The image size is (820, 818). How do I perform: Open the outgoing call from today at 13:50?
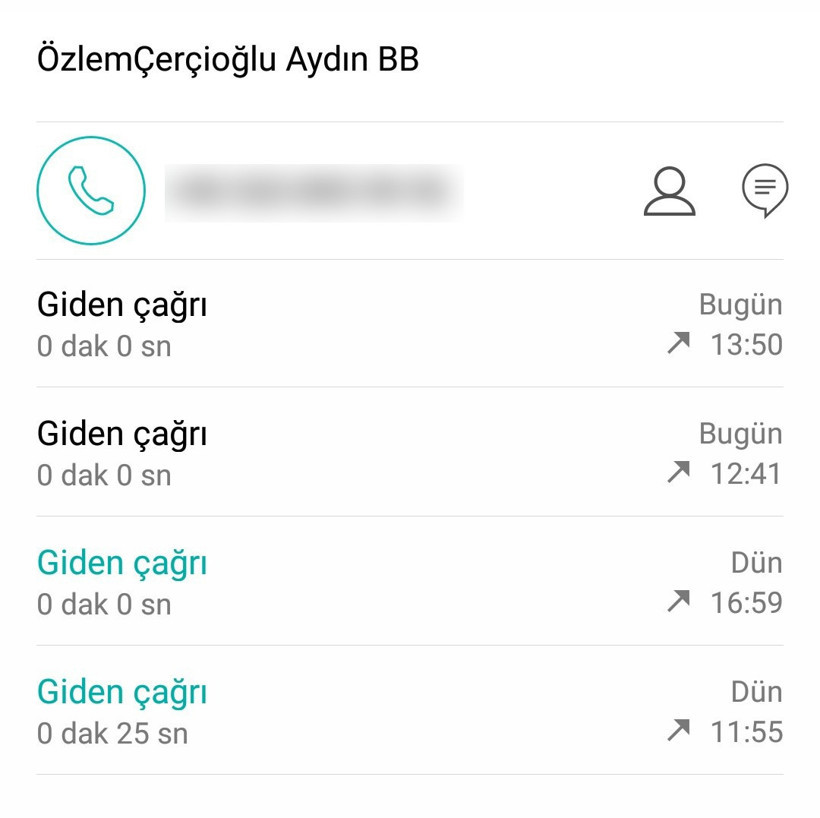pos(410,324)
